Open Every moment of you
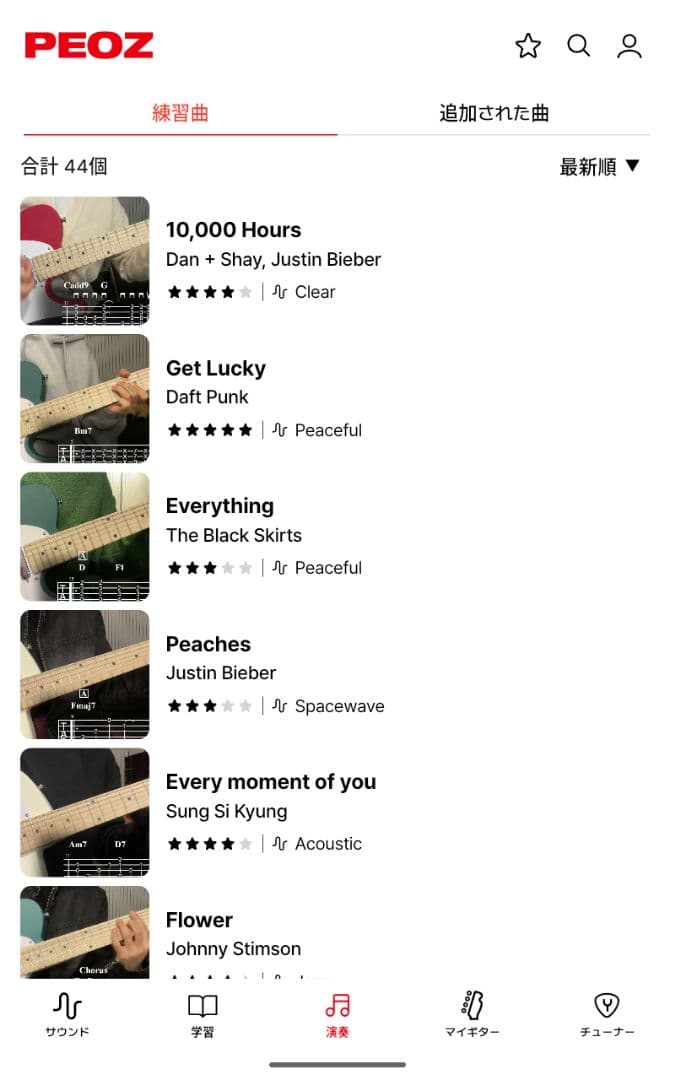This screenshot has height=1080, width=675. pyautogui.click(x=270, y=782)
